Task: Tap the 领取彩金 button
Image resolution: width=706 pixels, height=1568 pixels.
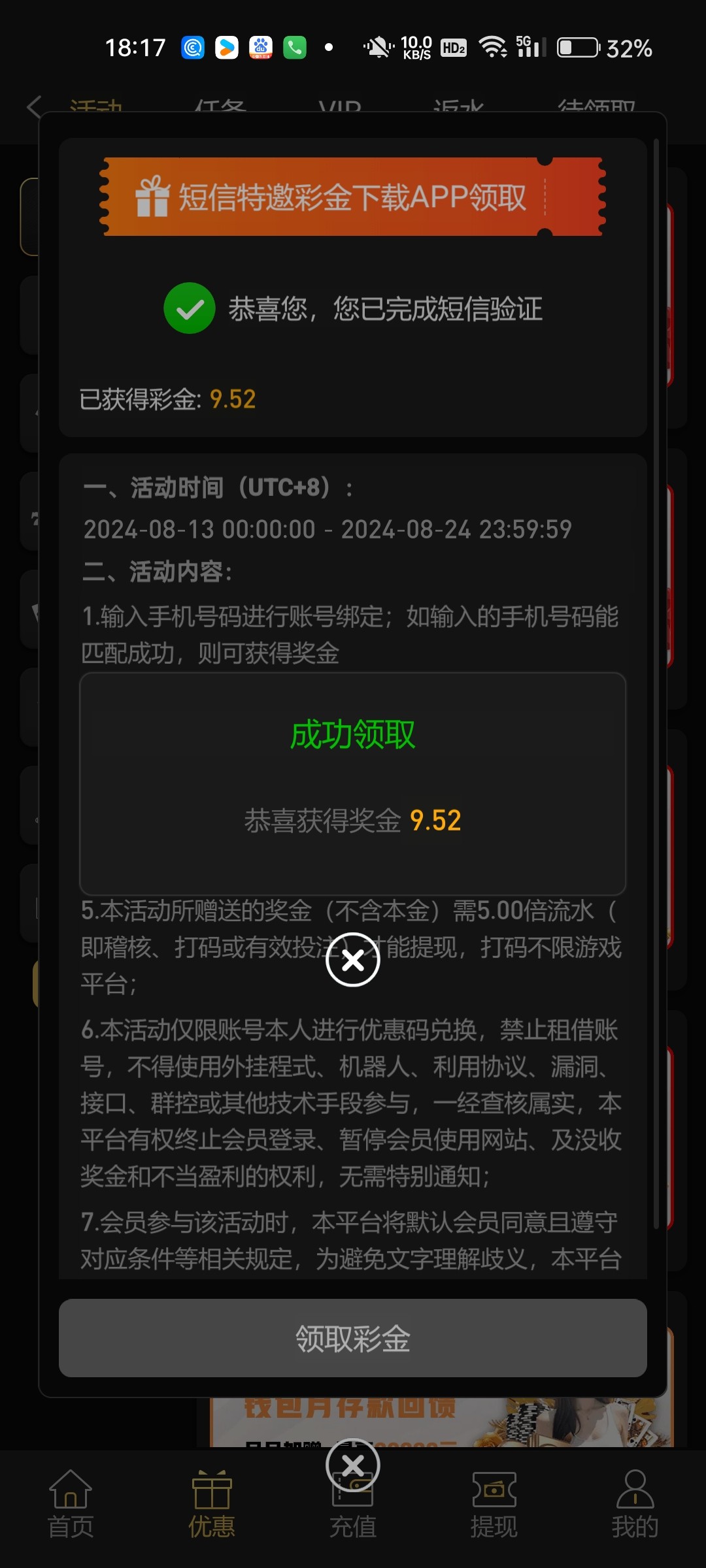Action: click(353, 1338)
